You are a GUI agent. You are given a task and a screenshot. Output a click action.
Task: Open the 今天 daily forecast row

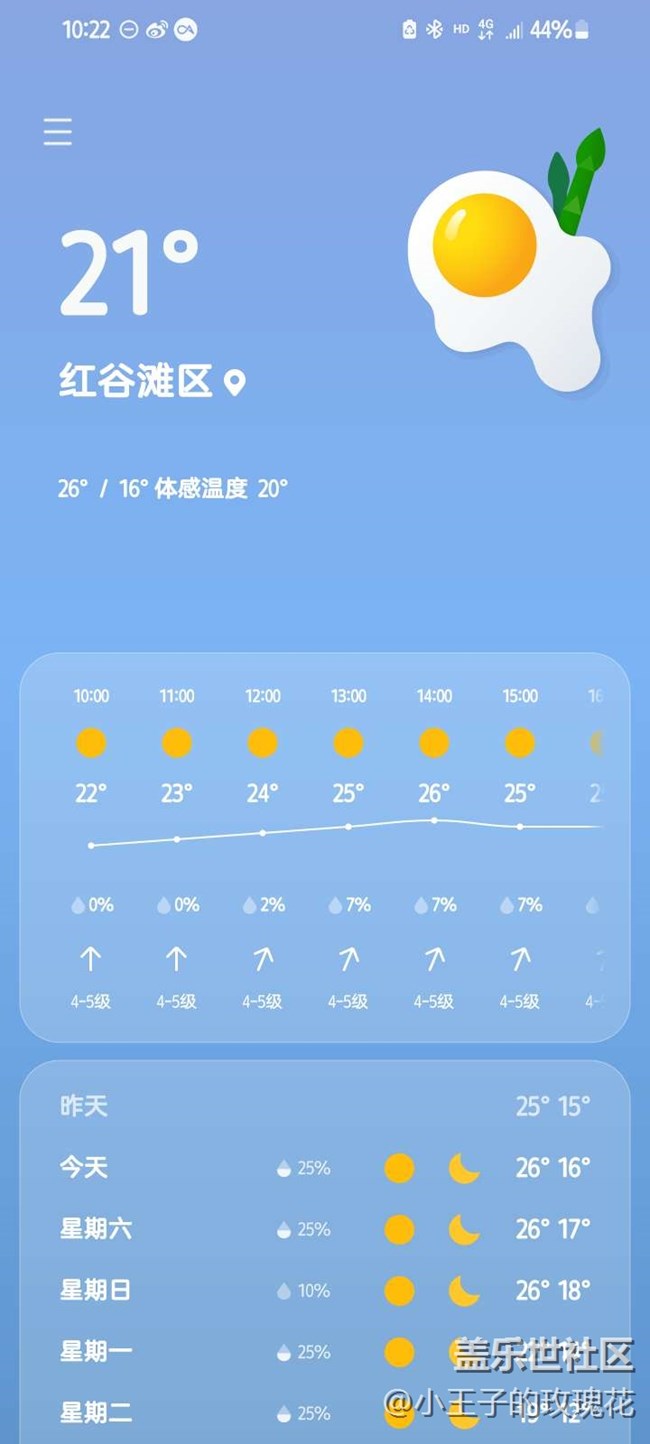click(325, 1167)
